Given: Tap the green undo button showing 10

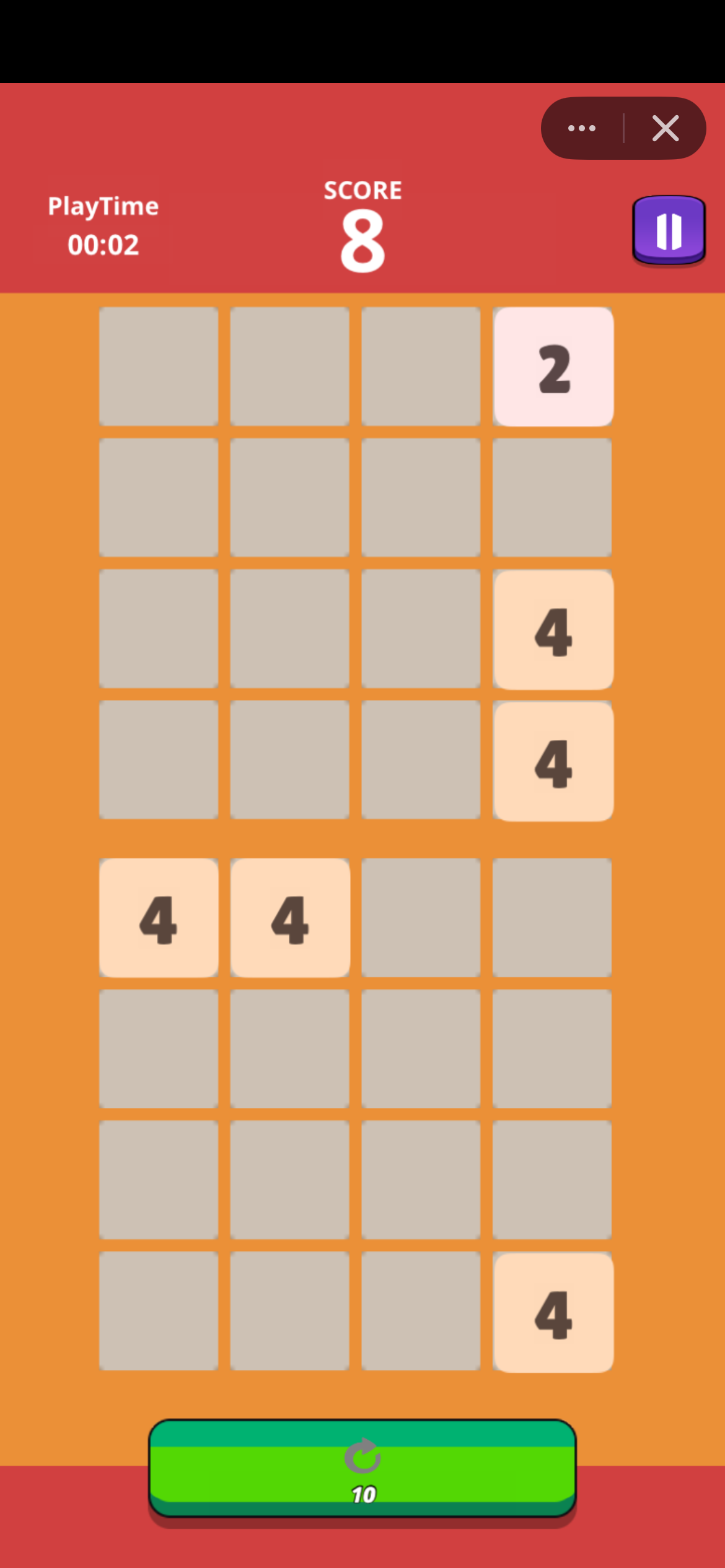Looking at the screenshot, I should tap(362, 1469).
